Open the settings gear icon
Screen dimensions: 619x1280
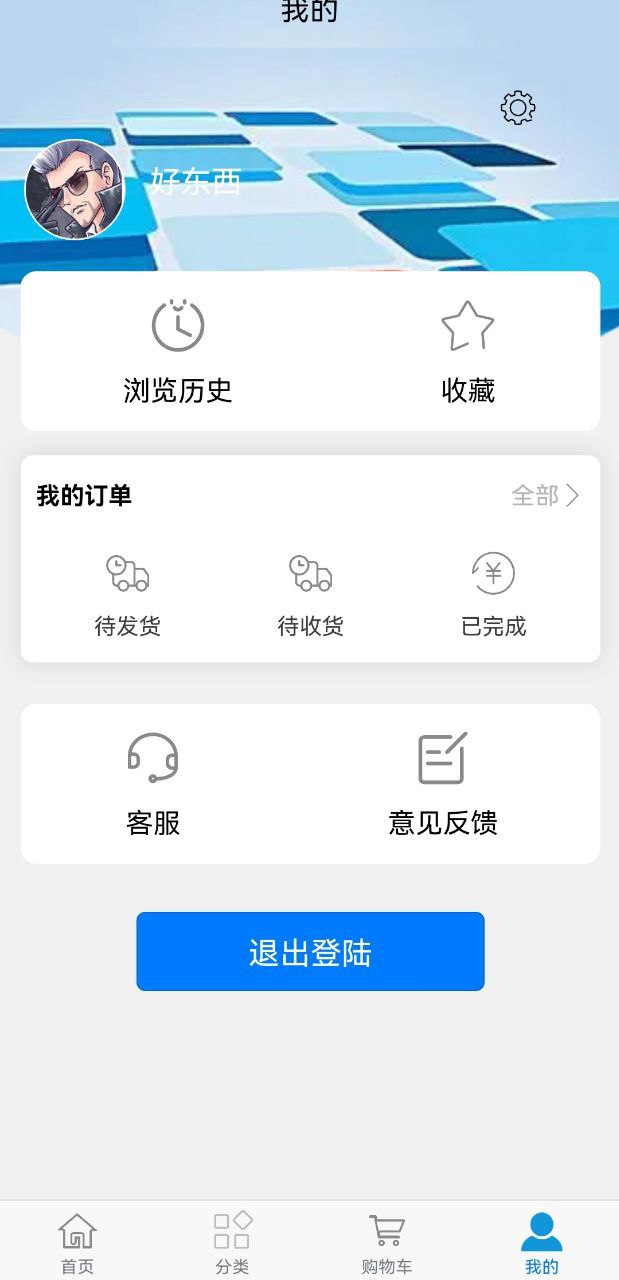coord(518,108)
